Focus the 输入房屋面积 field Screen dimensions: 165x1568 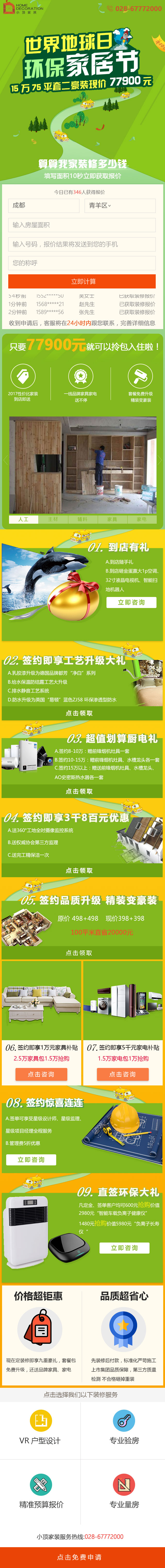(82, 225)
